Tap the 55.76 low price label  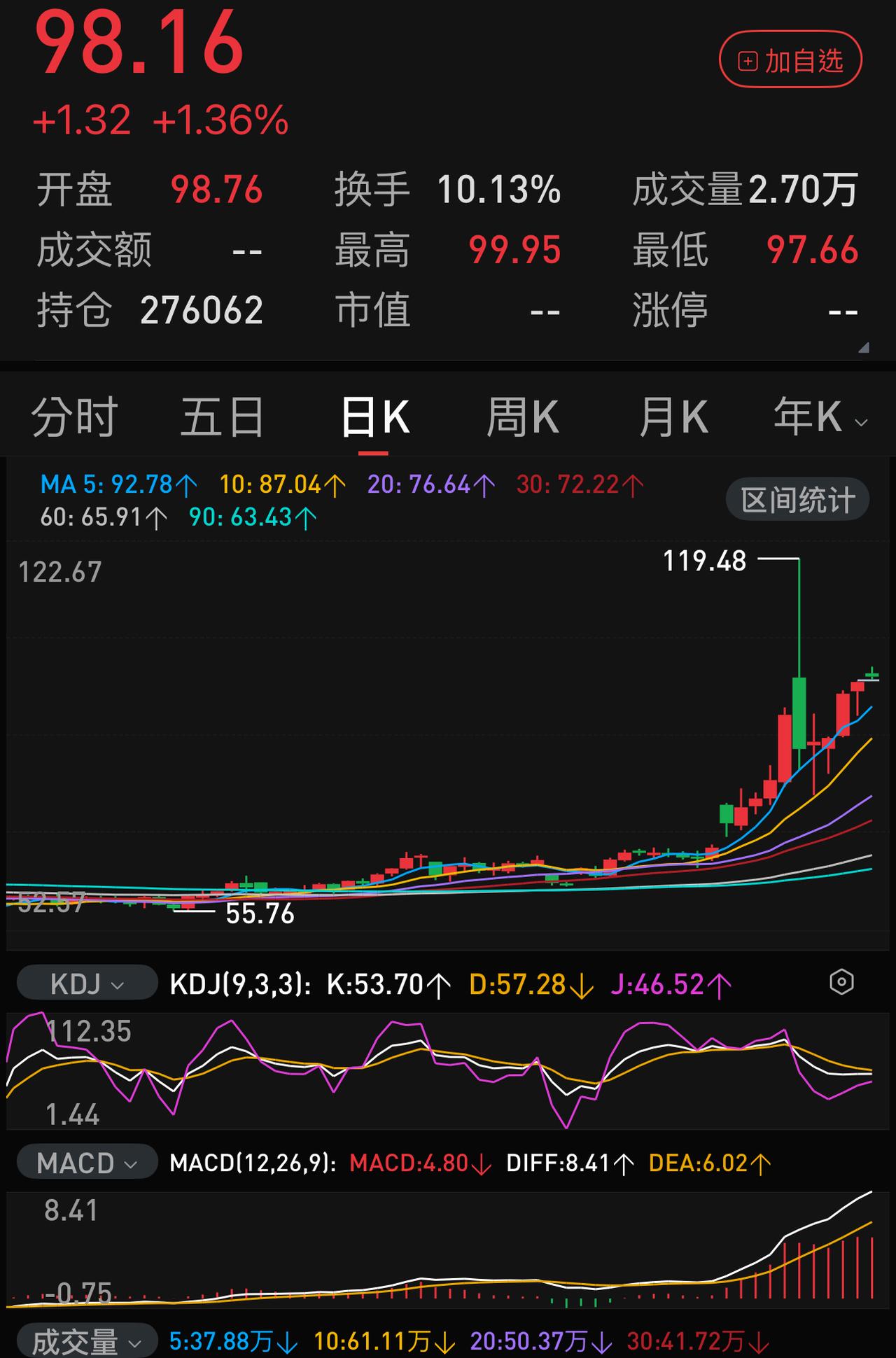259,911
